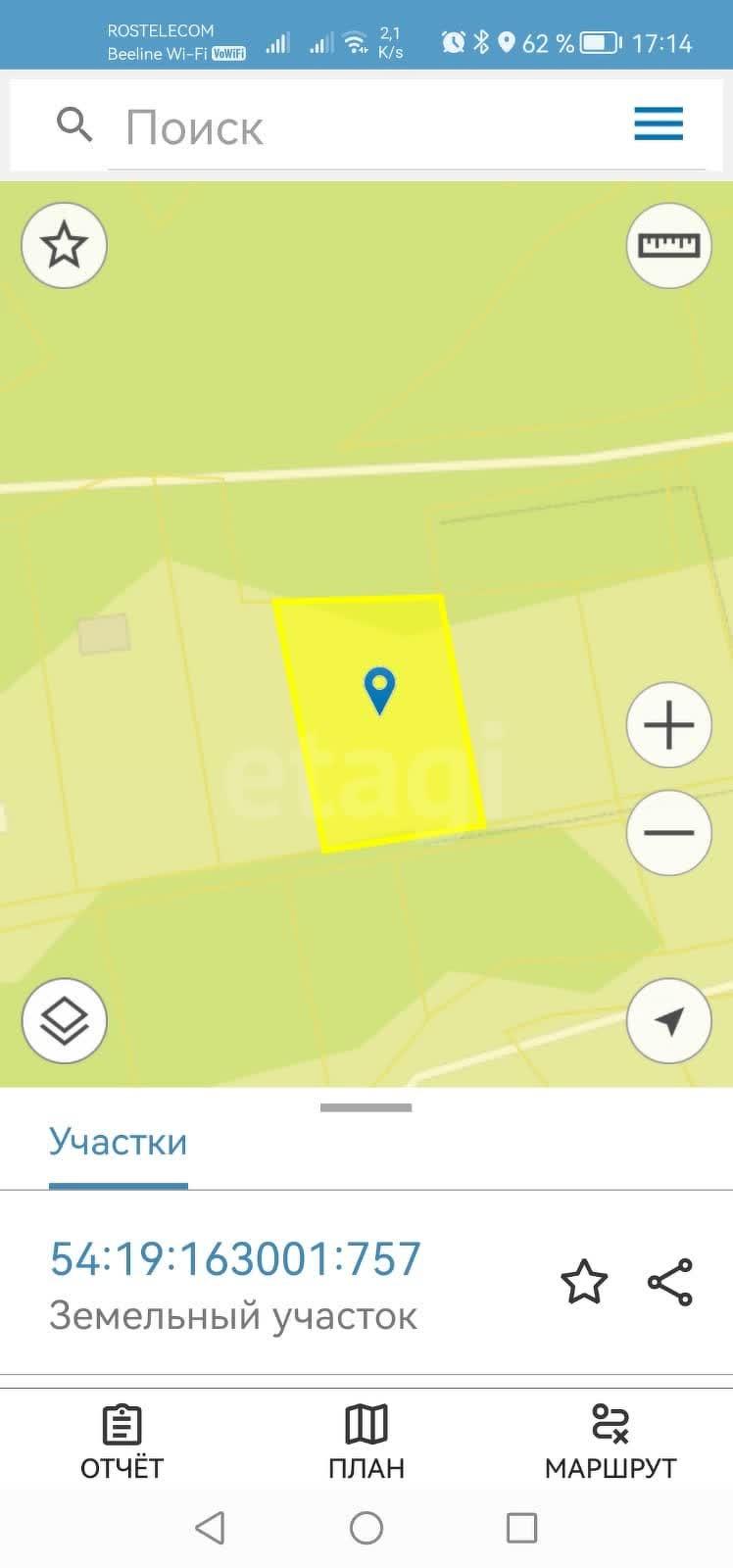Image resolution: width=733 pixels, height=1568 pixels.
Task: Go to the system home screen
Action: tap(366, 1528)
